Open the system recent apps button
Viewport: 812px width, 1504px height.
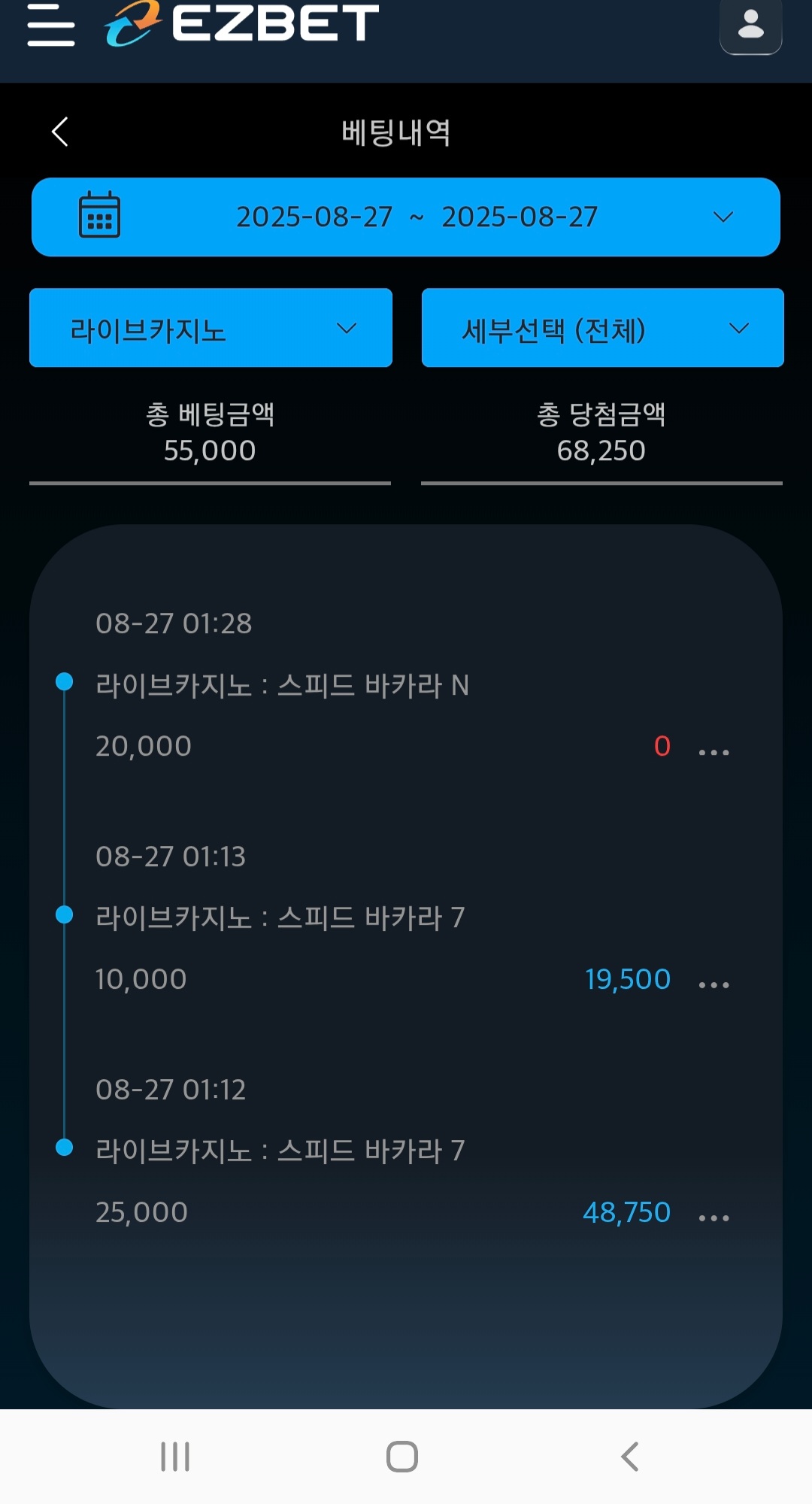pyautogui.click(x=175, y=1457)
